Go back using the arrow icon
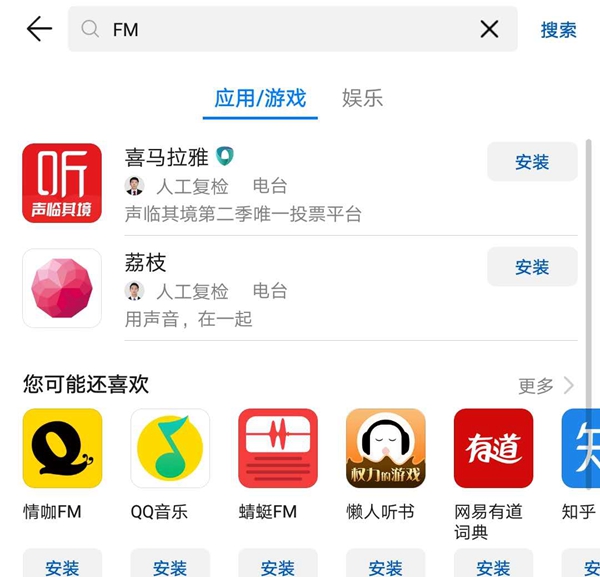This screenshot has width=600, height=577. tap(39, 29)
